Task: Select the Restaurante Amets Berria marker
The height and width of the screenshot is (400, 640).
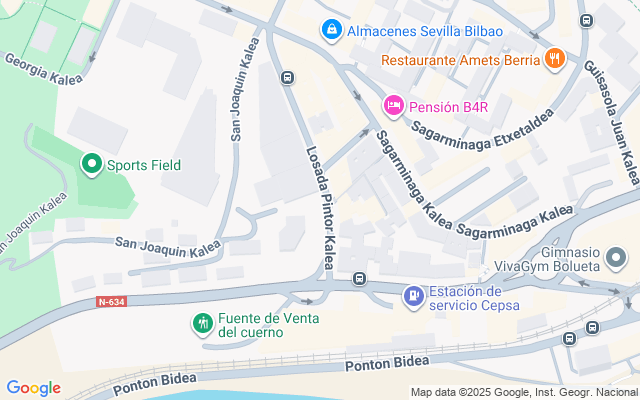Action: (x=555, y=60)
